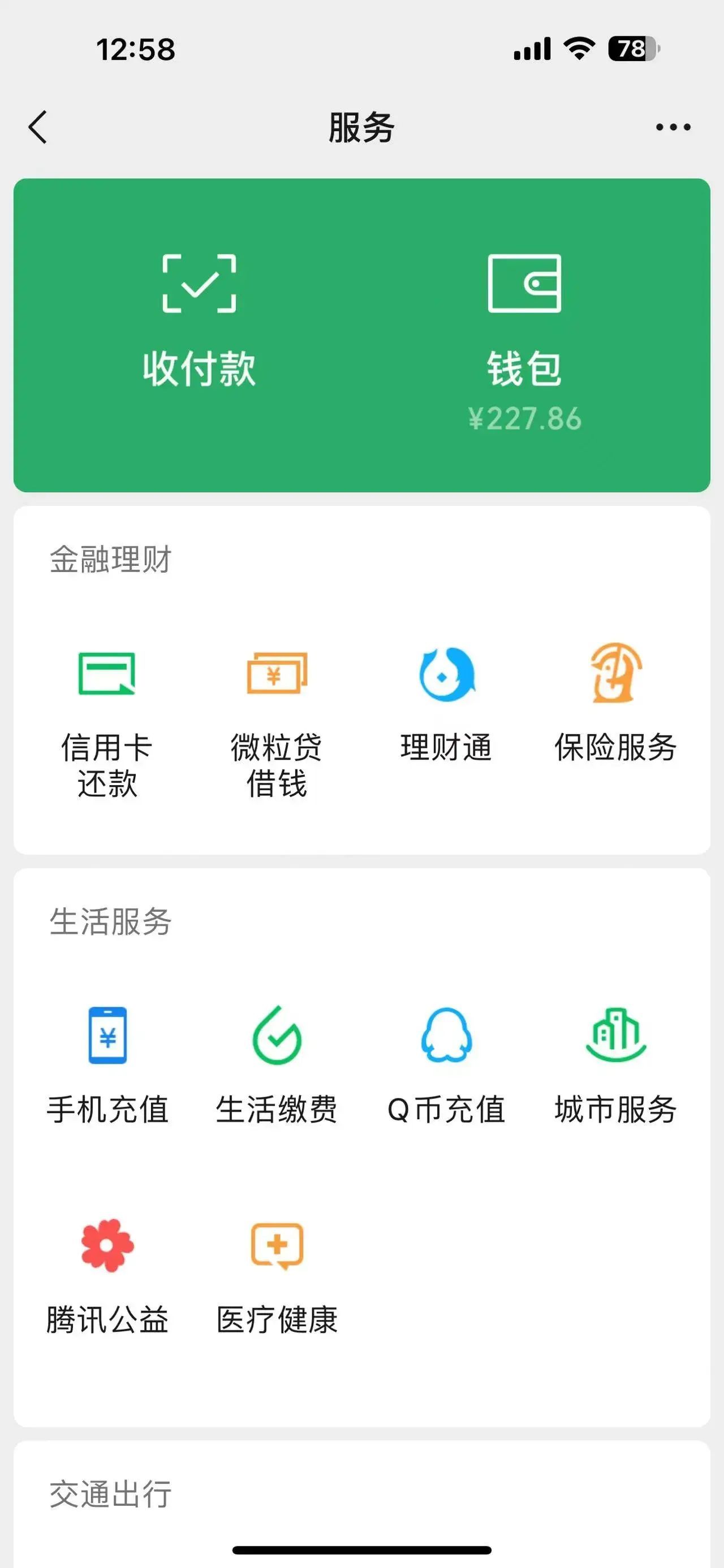Open 微粒贷借钱 loan service
The width and height of the screenshot is (724, 1568).
tap(277, 721)
